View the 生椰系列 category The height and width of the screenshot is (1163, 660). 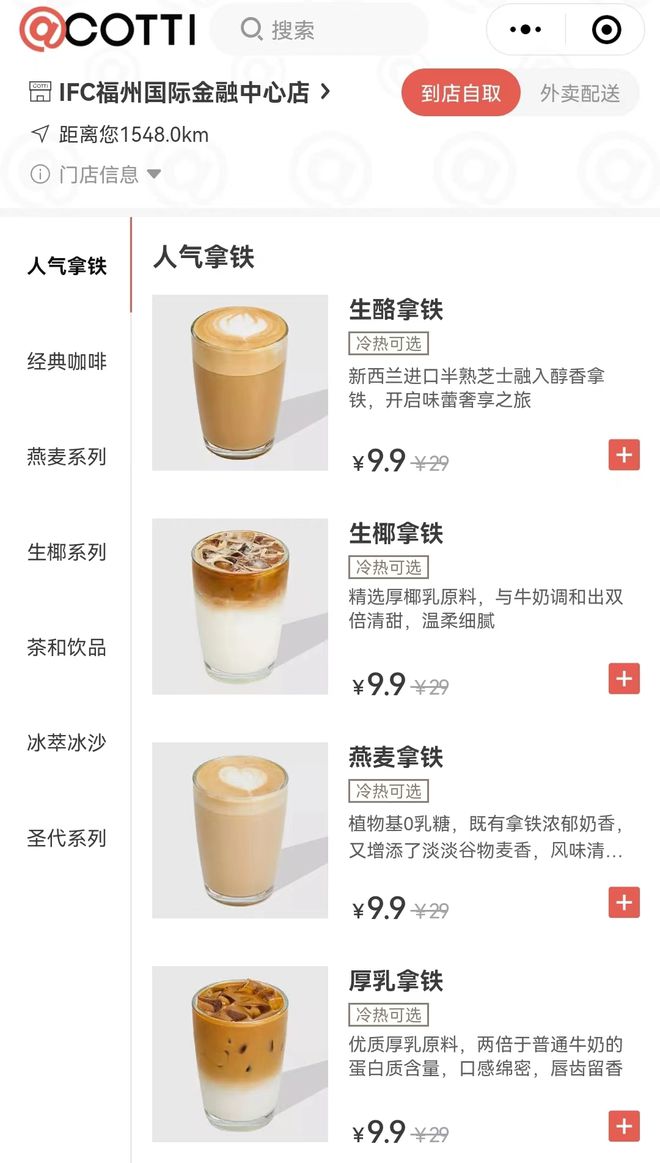[66, 552]
